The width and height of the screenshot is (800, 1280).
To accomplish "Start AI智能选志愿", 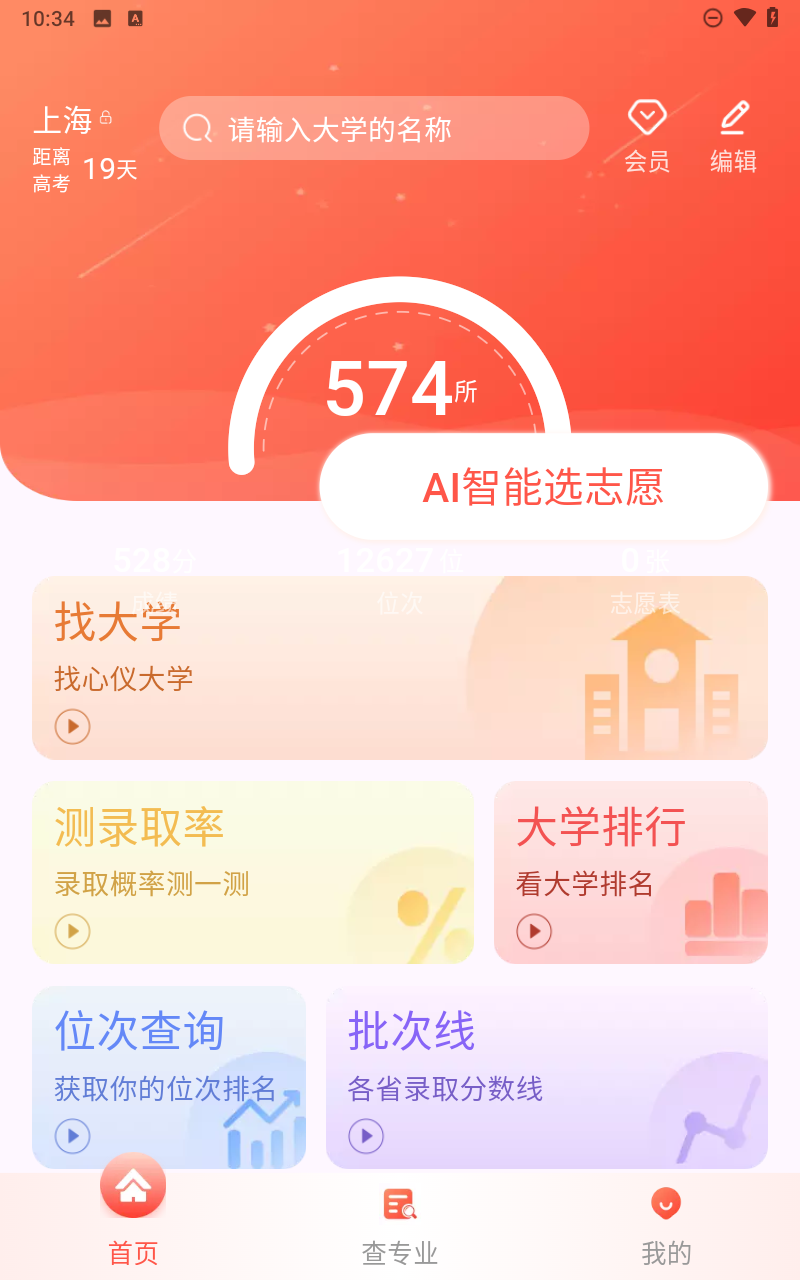I will tap(544, 487).
